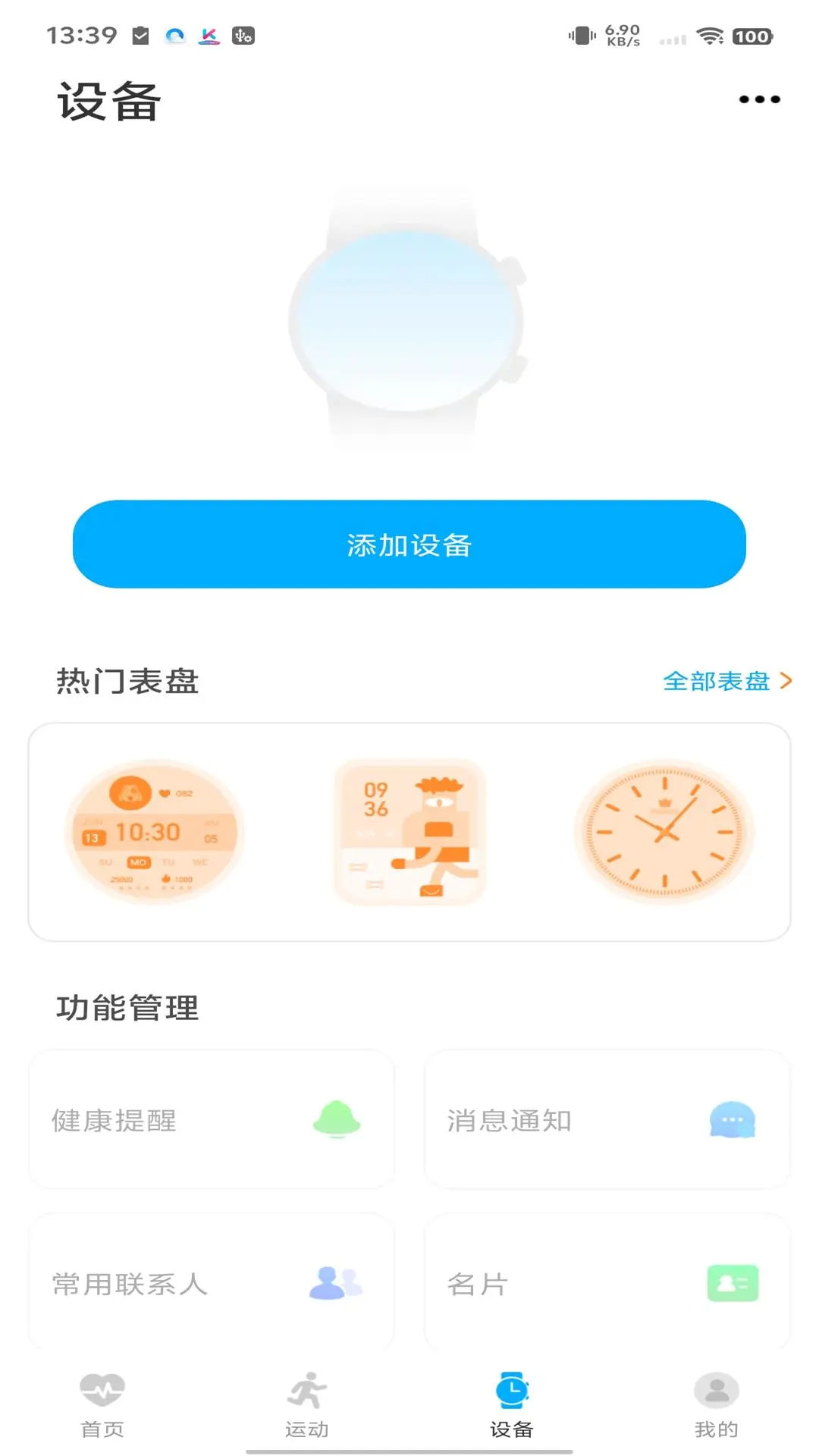
Task: Click the message notification chat bubble icon
Action: 732,1119
